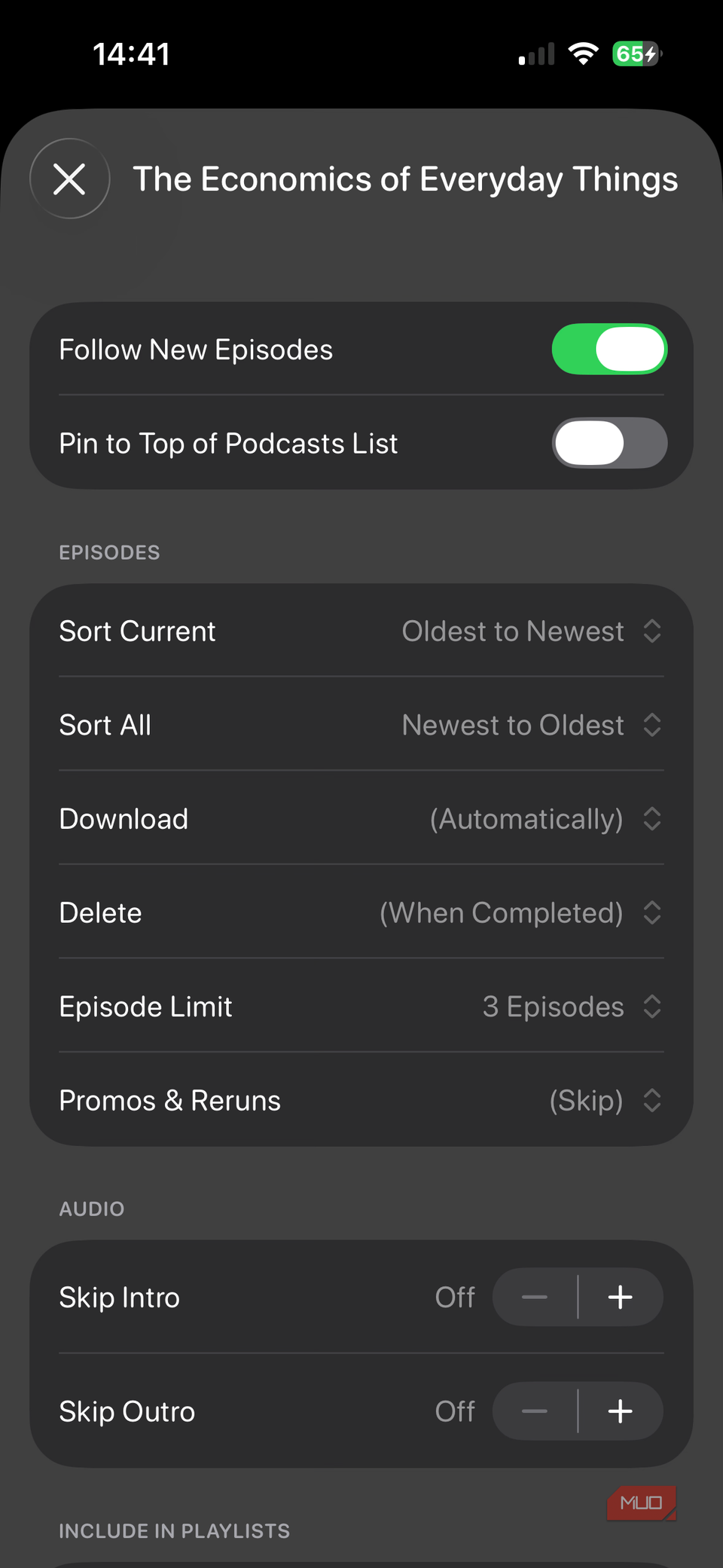This screenshot has height=1568, width=723.
Task: Tap the EPISODES section header
Action: click(x=109, y=552)
